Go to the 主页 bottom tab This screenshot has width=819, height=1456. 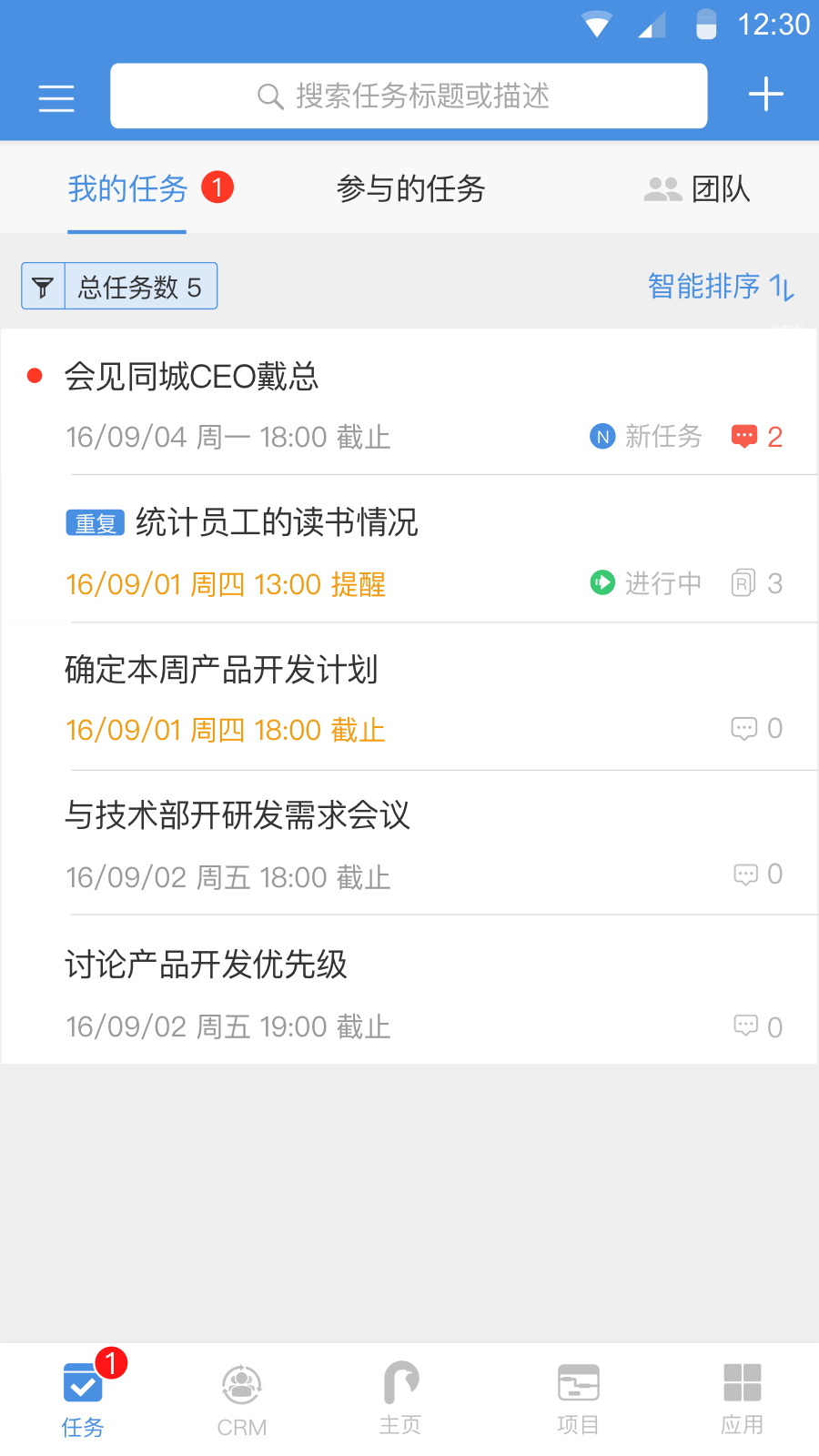(400, 1399)
